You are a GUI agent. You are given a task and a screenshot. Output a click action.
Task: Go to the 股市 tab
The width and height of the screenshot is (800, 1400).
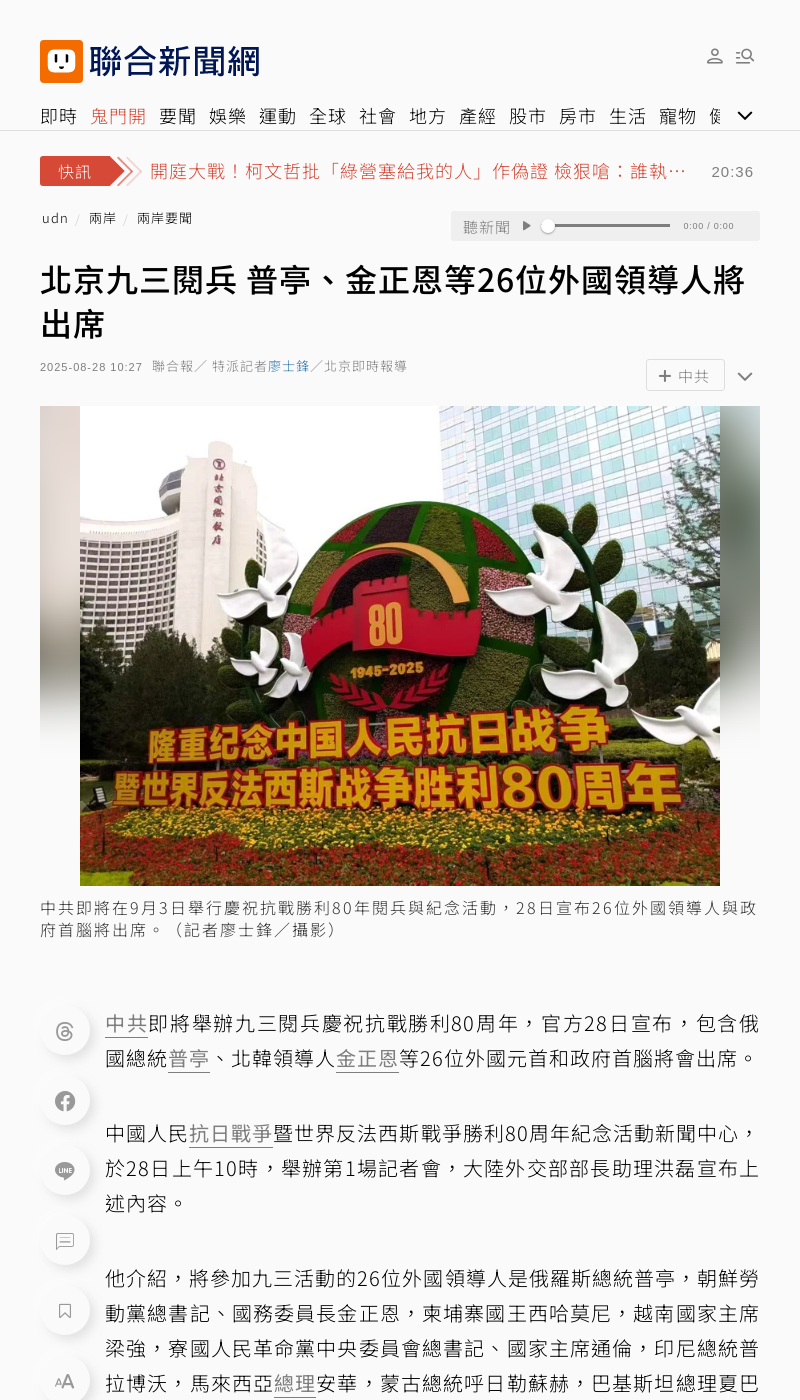[527, 116]
